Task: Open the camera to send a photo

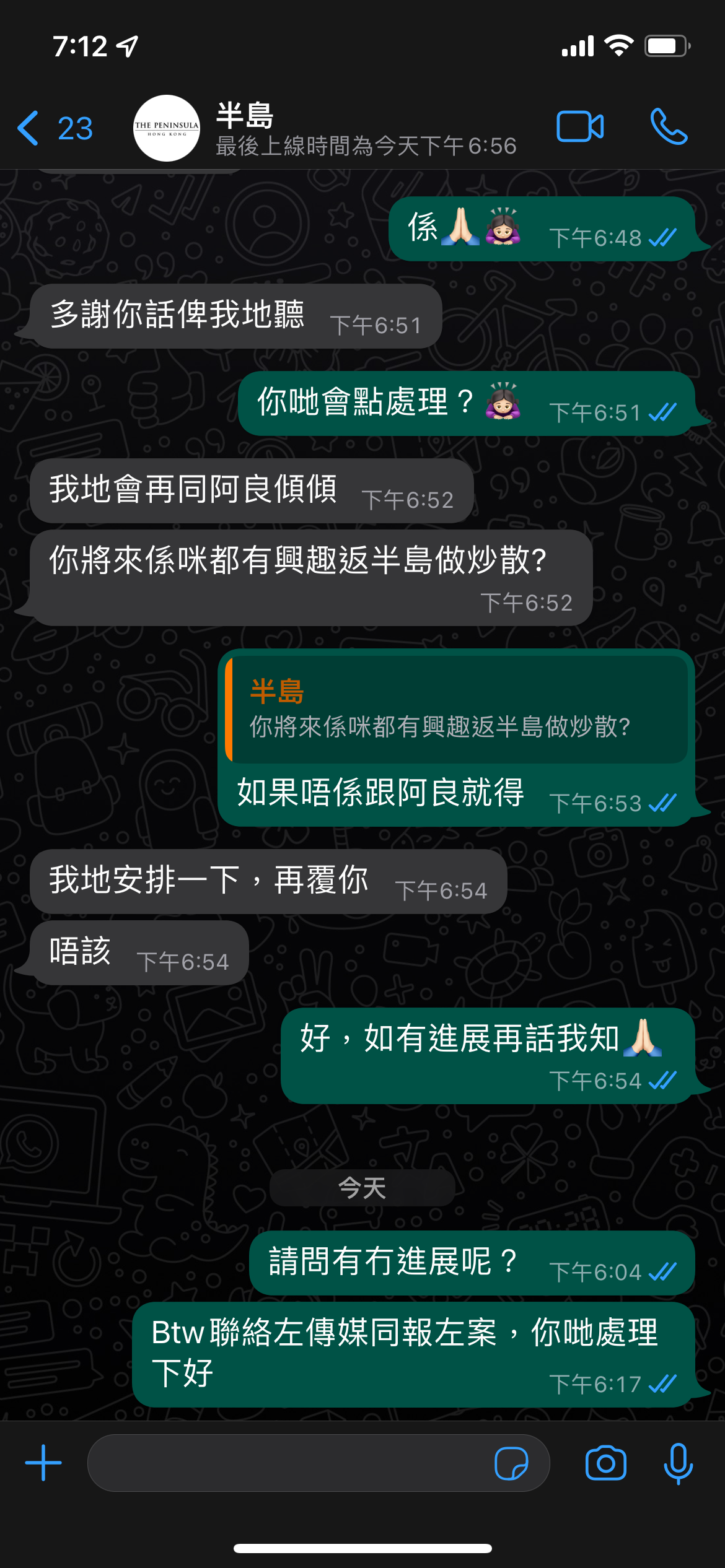Action: [x=605, y=1463]
